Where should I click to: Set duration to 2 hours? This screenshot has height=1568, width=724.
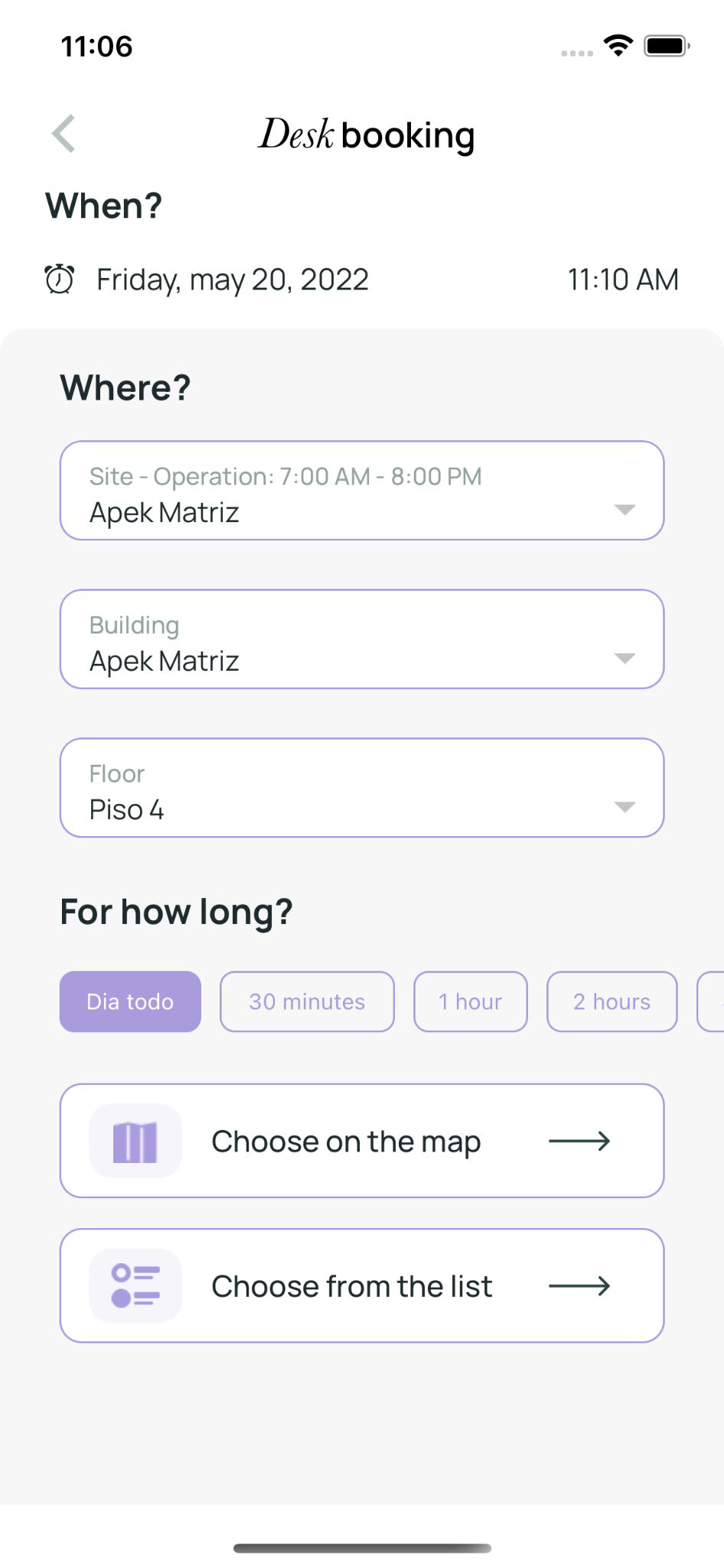tap(611, 1001)
